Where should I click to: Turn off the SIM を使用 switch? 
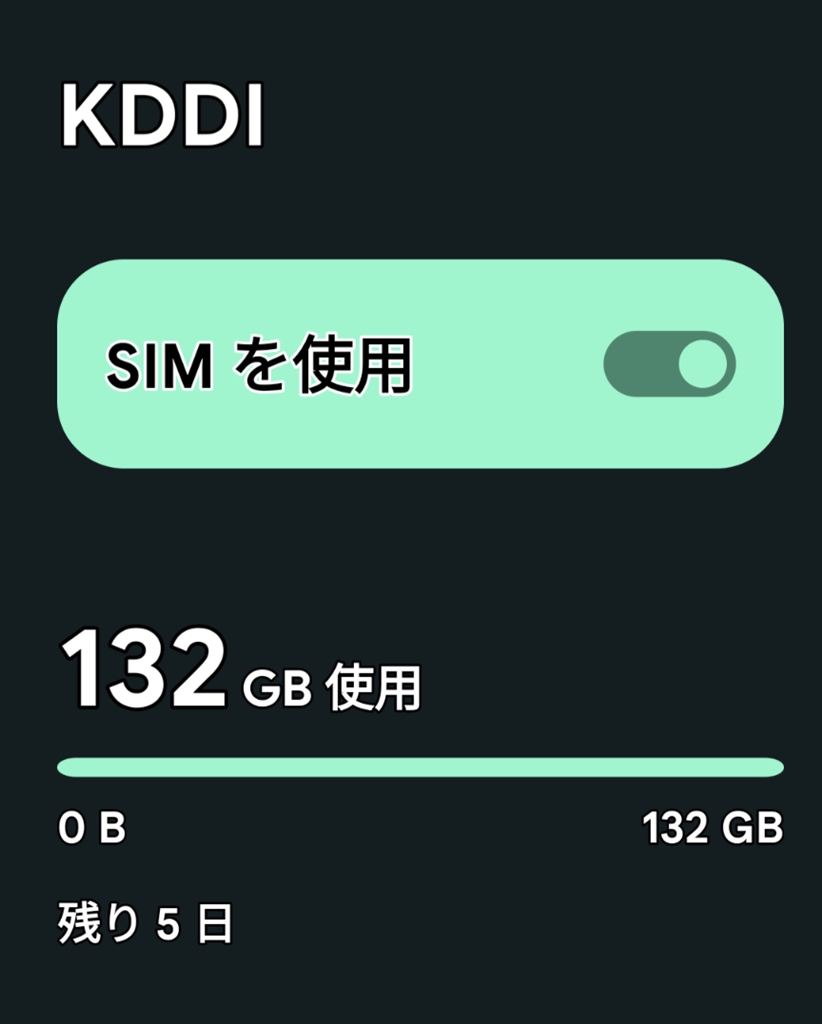click(x=669, y=364)
